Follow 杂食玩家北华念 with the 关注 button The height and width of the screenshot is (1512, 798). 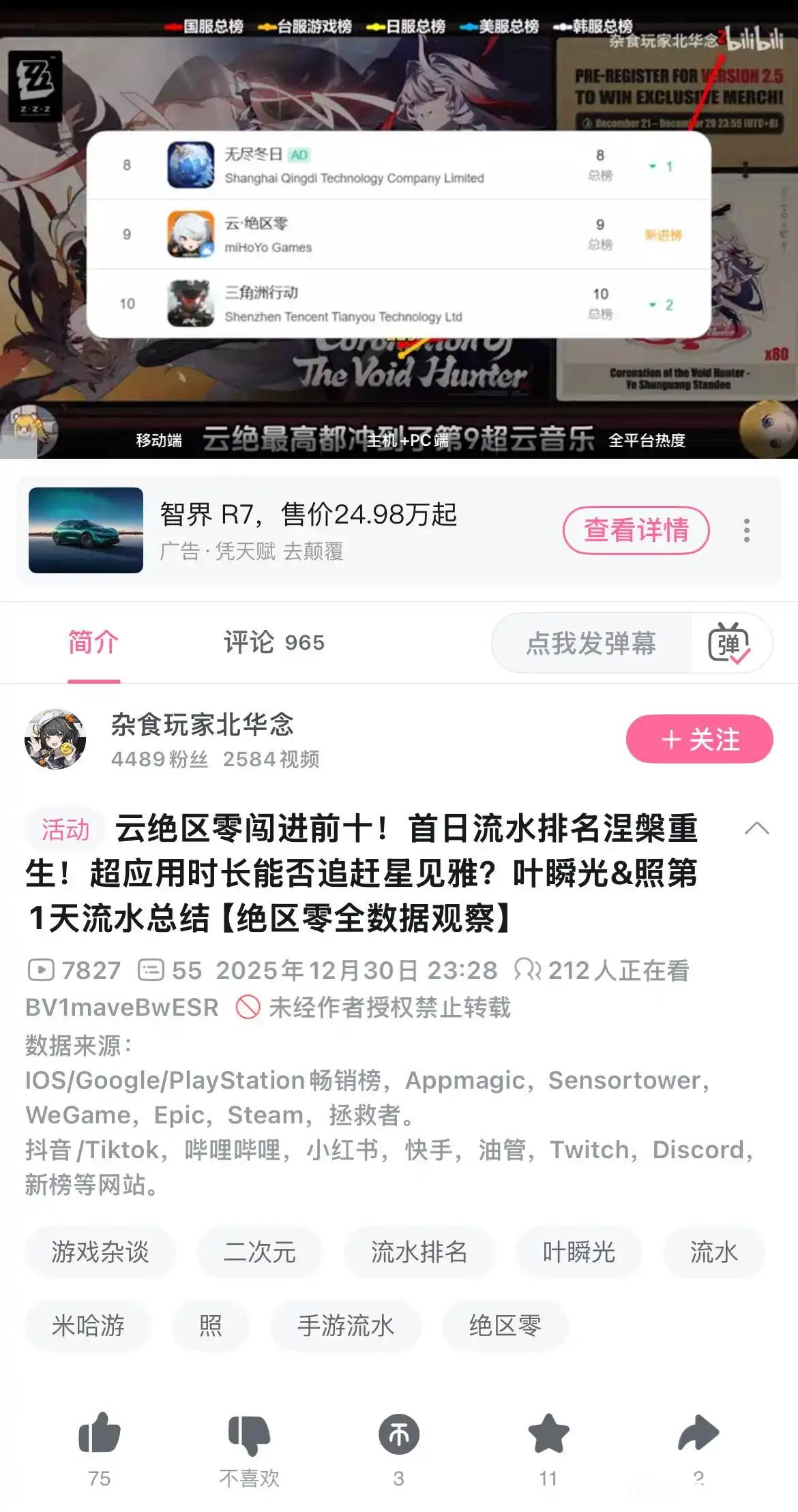pos(699,739)
